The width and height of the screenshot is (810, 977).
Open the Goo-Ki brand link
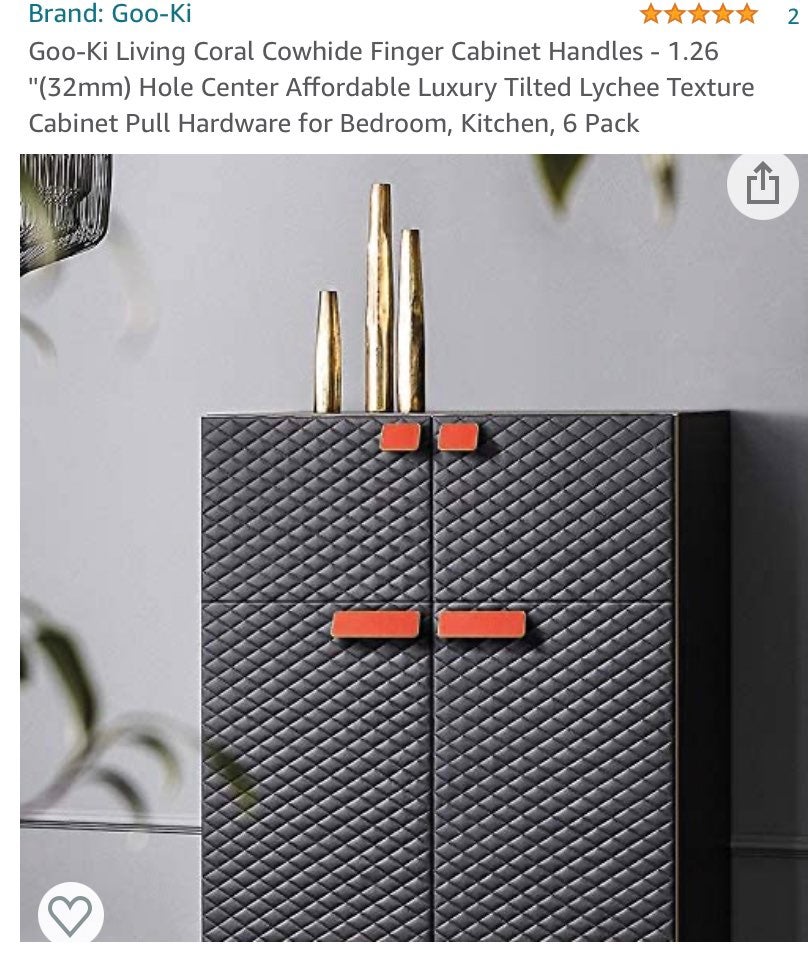(x=110, y=14)
